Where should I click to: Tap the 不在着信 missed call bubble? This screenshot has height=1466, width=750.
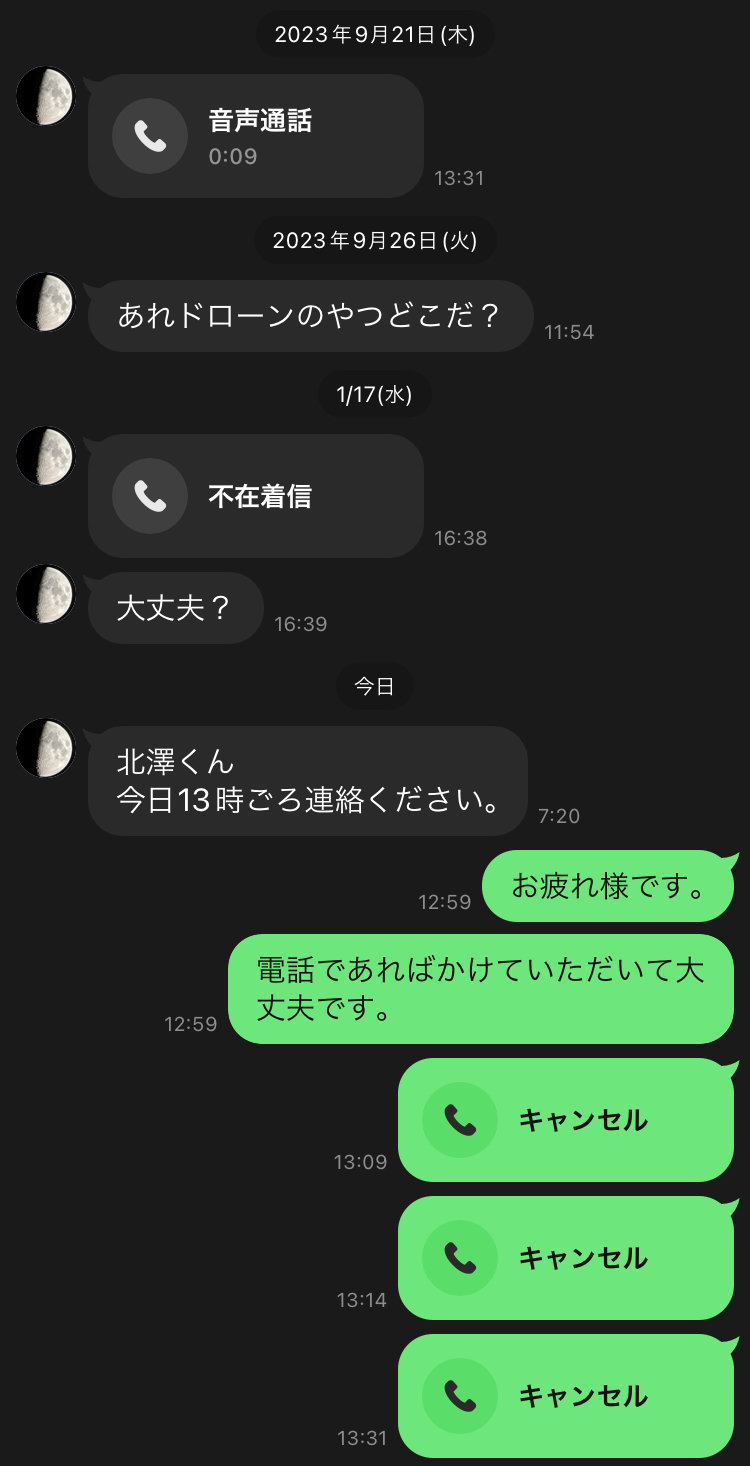256,496
